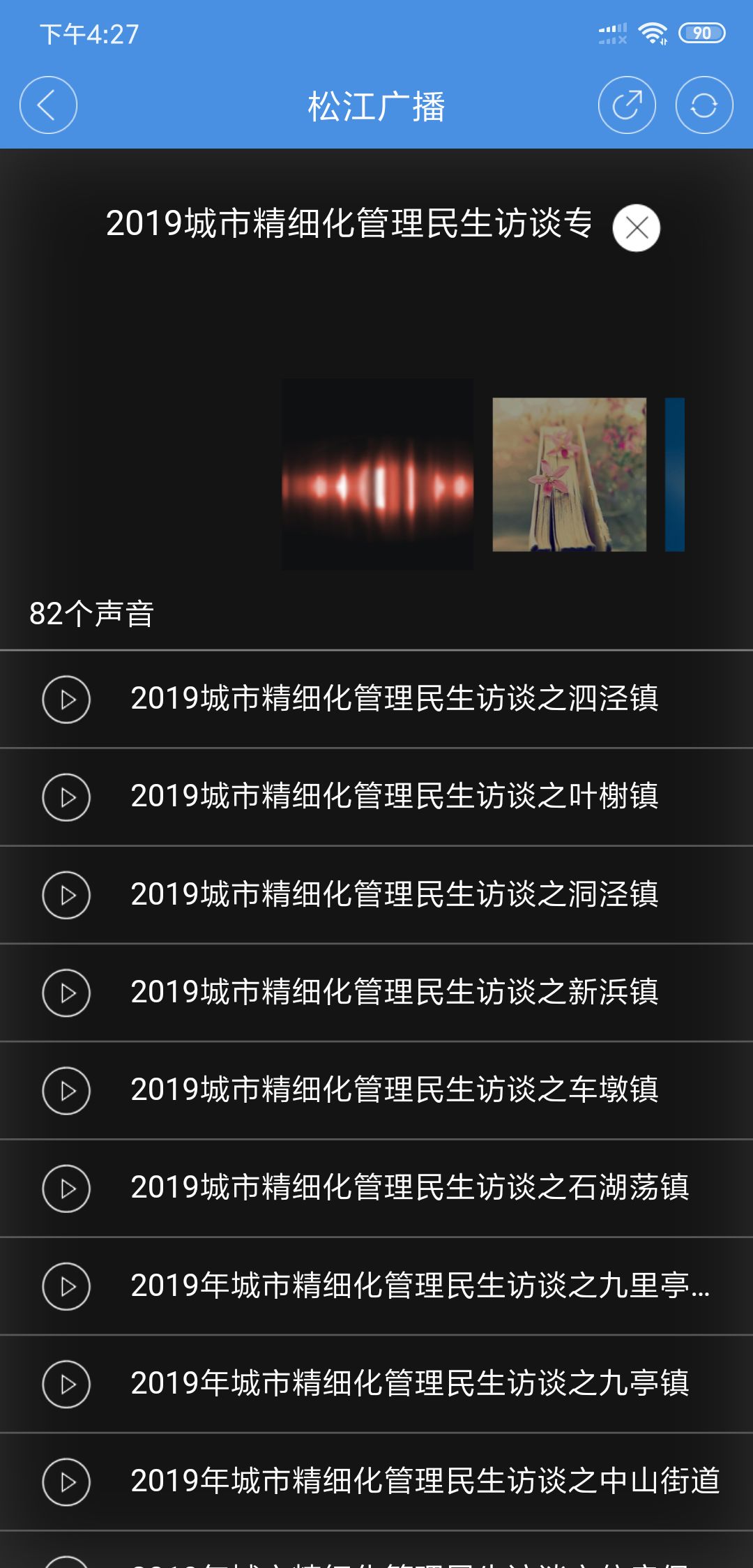
Task: Start the 九亭镇 interview audio
Action: click(x=66, y=1384)
